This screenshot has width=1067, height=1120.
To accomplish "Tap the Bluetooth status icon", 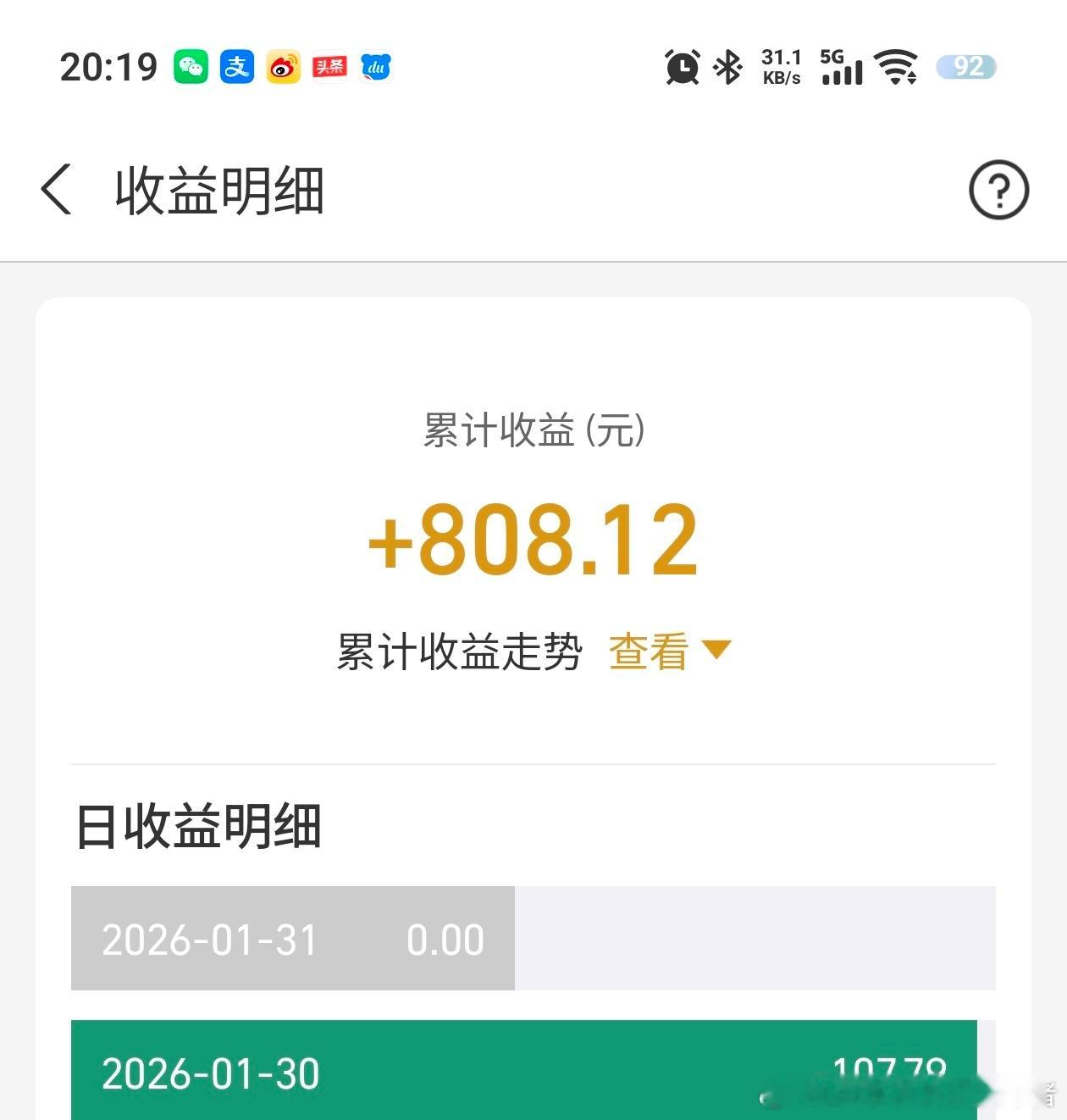I will [727, 66].
